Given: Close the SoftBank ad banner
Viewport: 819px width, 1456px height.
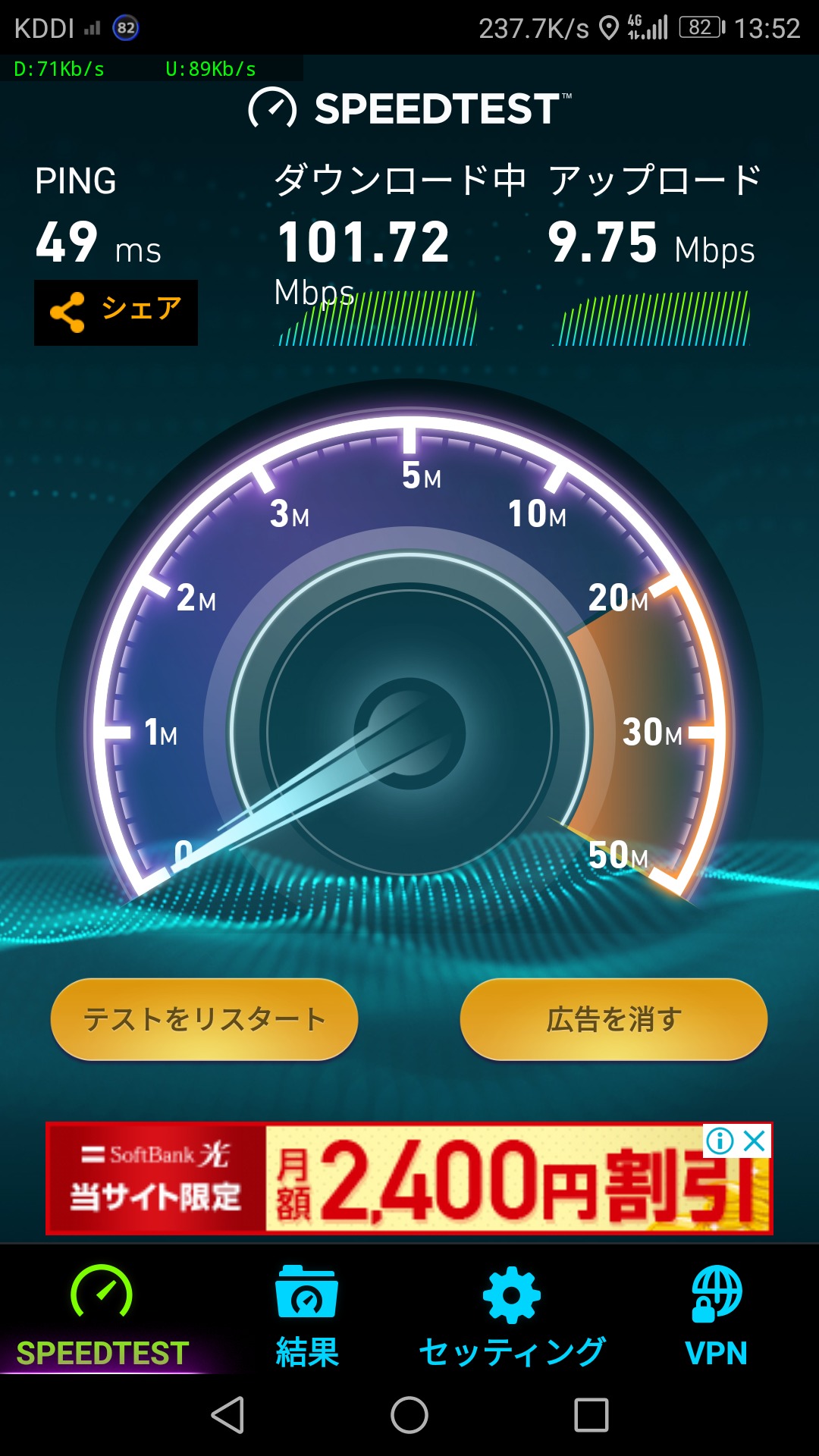Looking at the screenshot, I should pos(755,1141).
